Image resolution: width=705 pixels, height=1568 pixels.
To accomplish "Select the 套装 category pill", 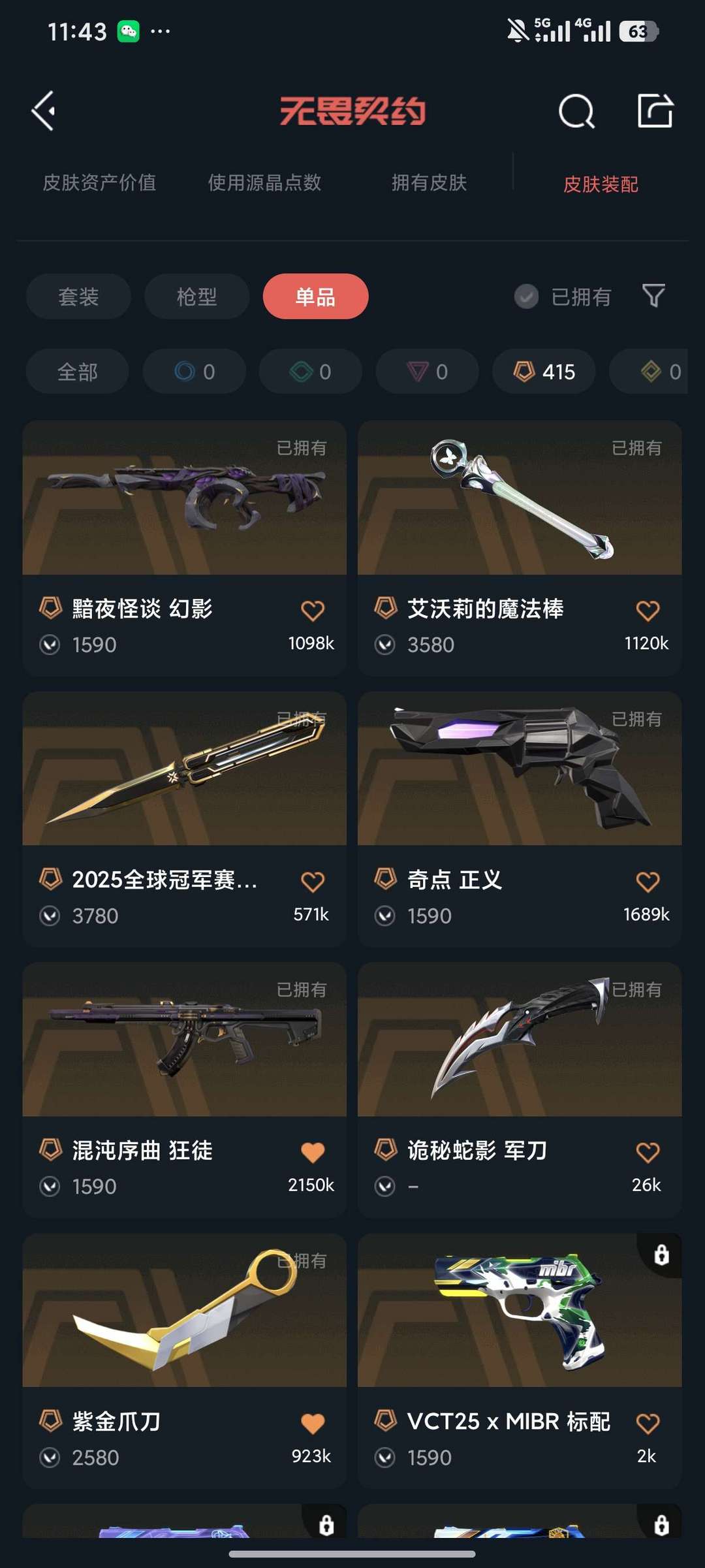I will [78, 296].
